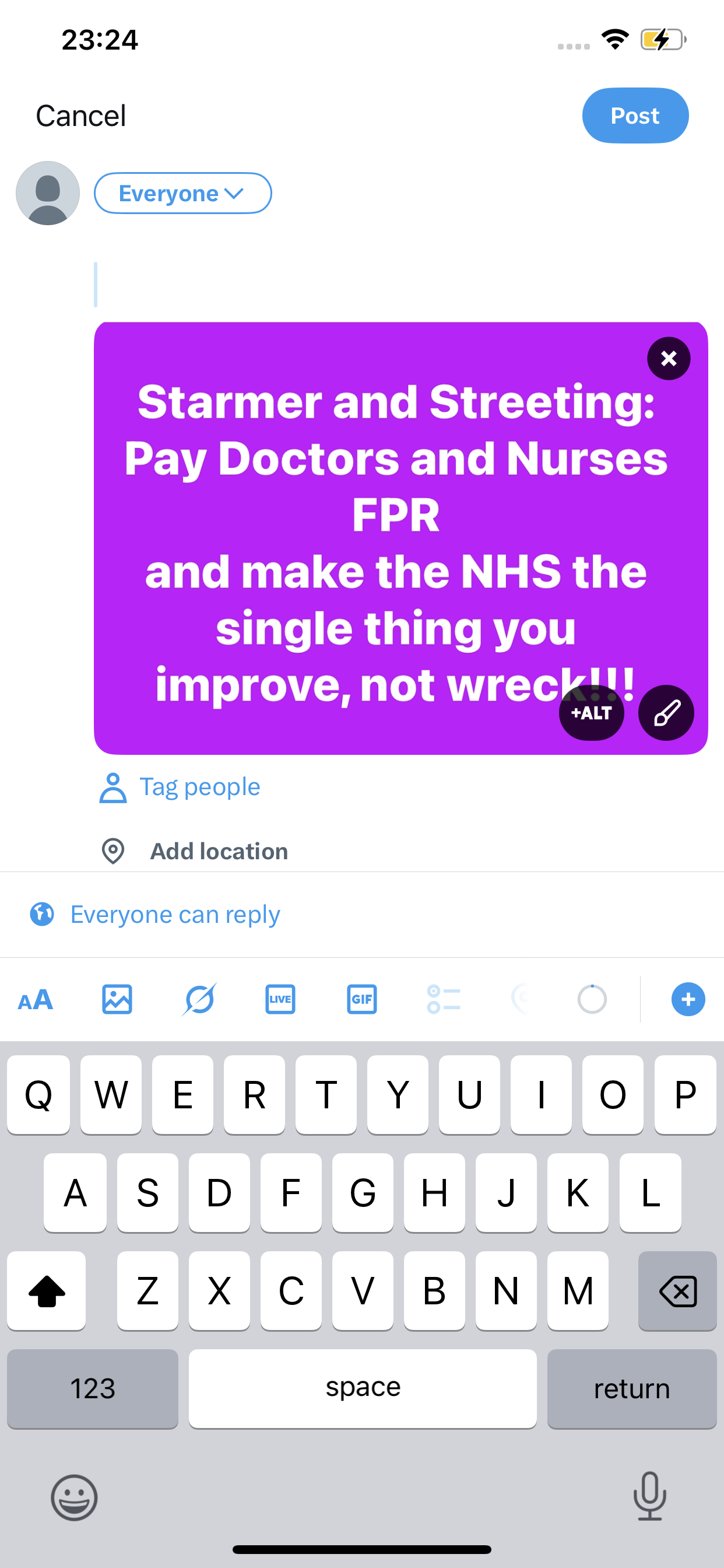Add location to the post
The width and height of the screenshot is (724, 1568).
195,851
